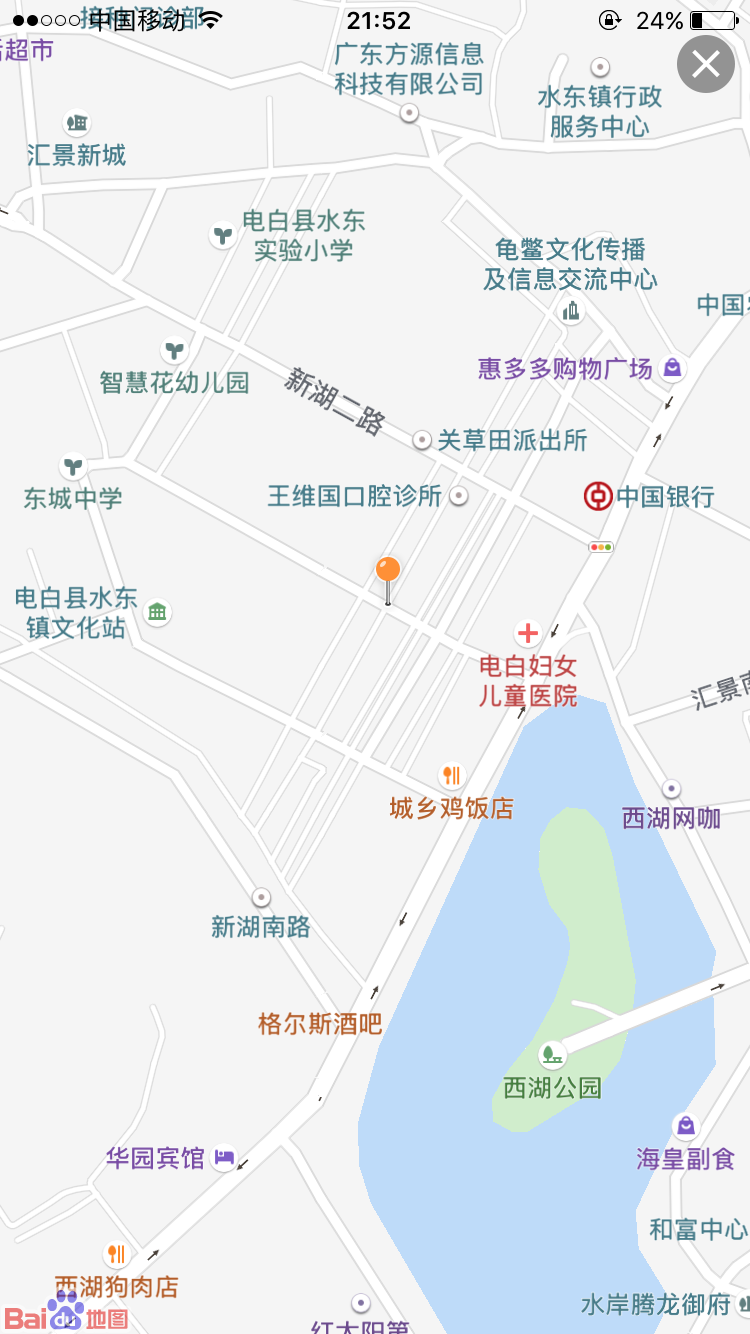Select the 海皇副食 shop marker

[x=685, y=1126]
